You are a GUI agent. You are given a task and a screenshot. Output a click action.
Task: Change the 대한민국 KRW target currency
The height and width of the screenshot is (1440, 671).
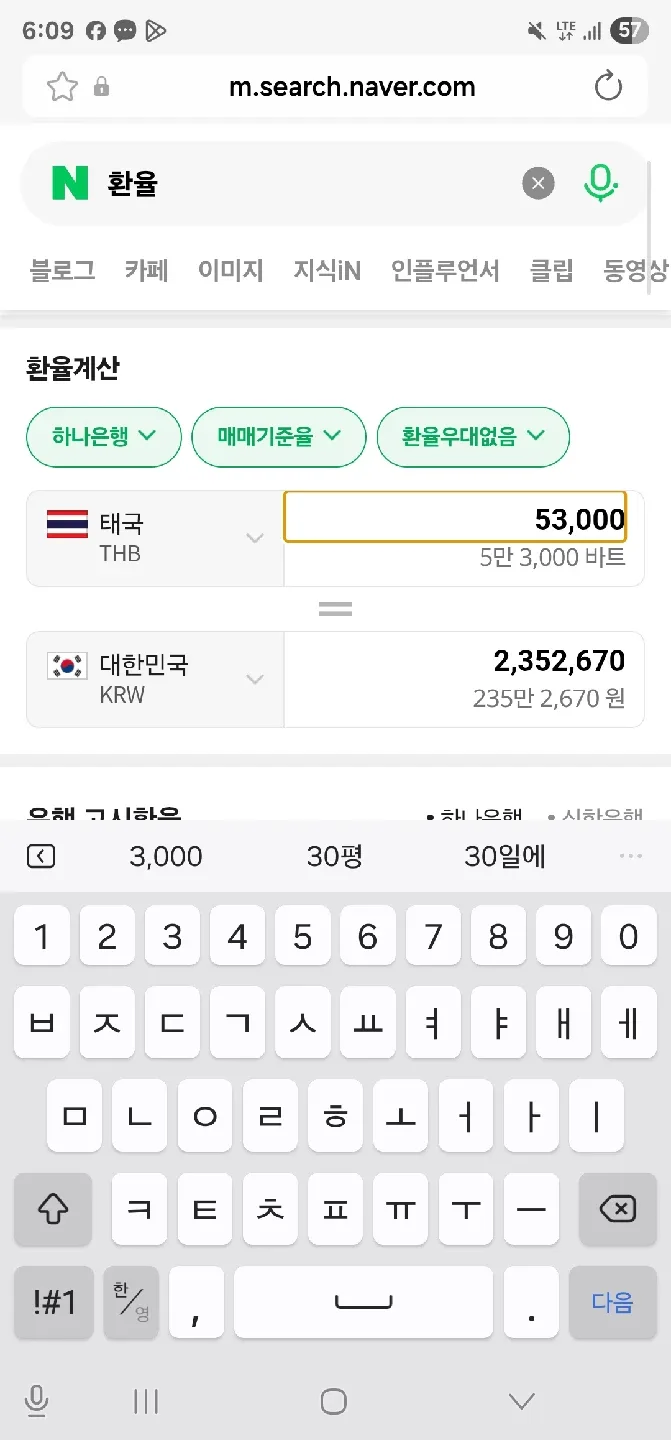155,679
